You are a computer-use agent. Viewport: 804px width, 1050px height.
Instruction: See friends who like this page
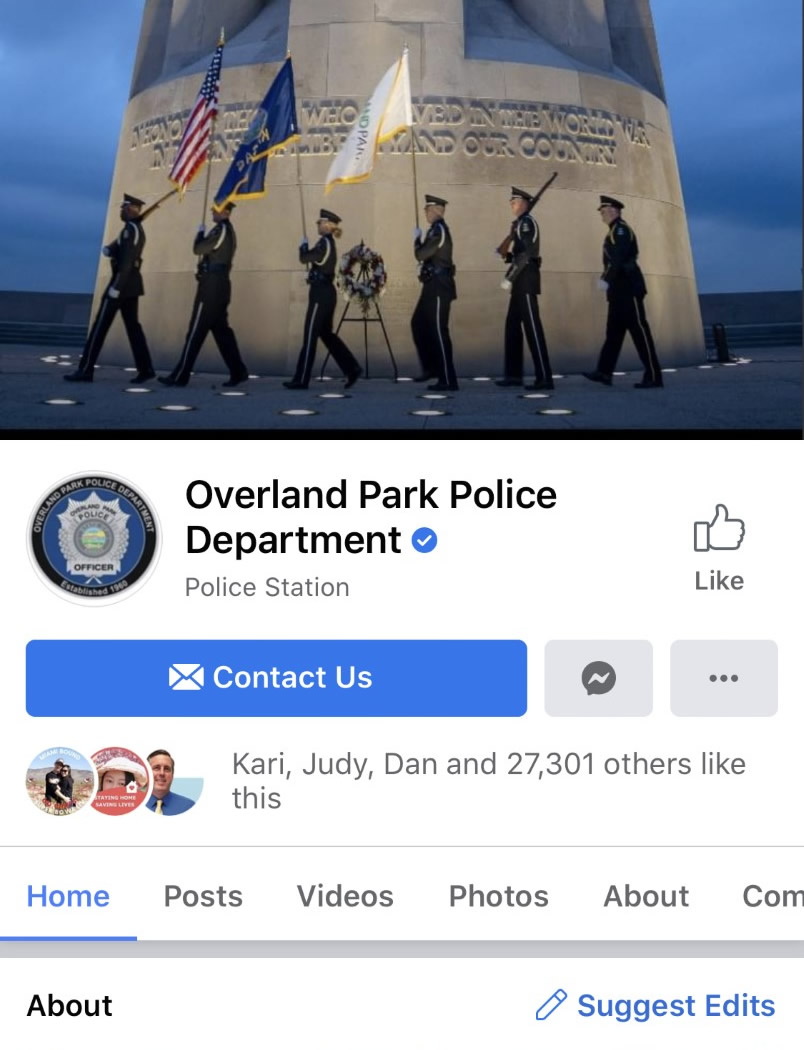point(488,780)
